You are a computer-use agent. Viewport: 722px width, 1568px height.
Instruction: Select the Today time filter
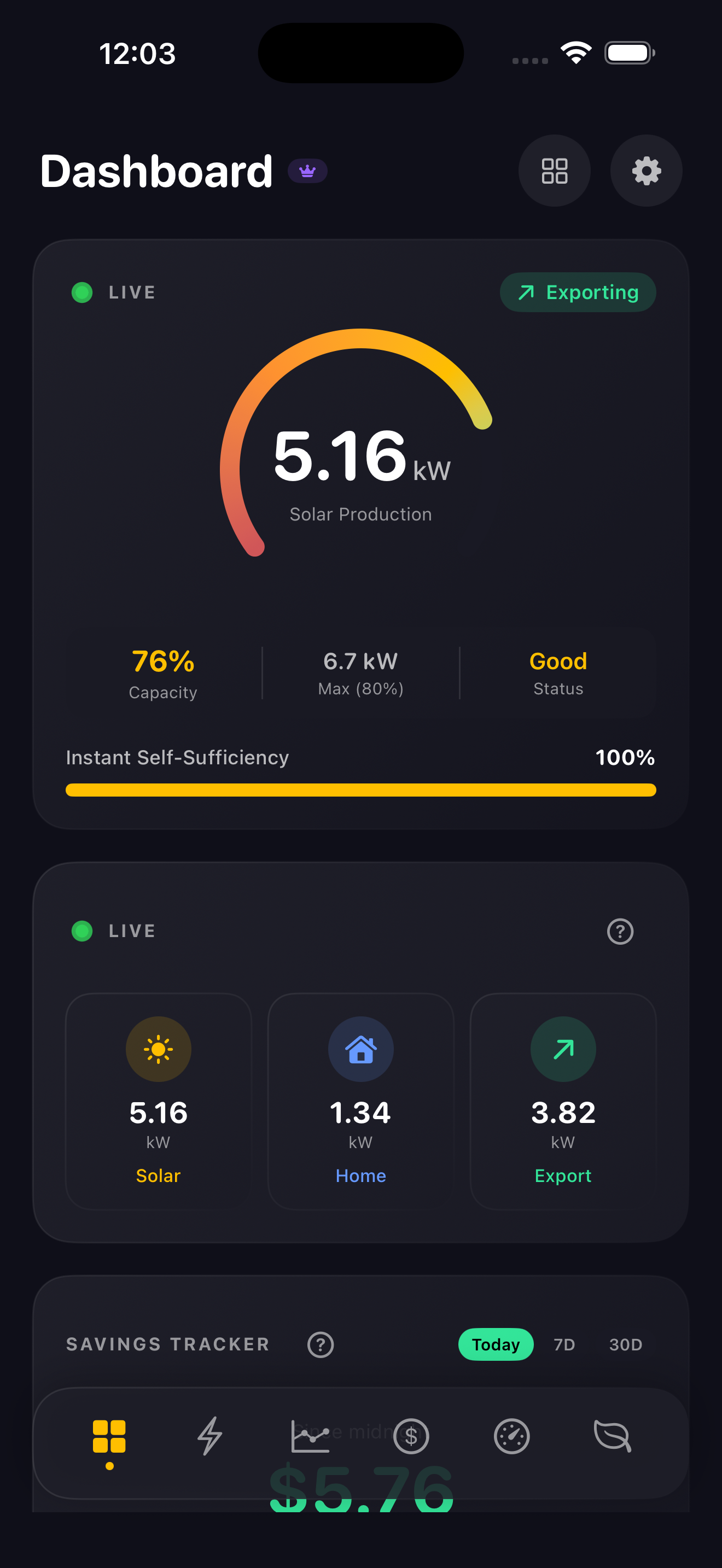pos(496,1344)
